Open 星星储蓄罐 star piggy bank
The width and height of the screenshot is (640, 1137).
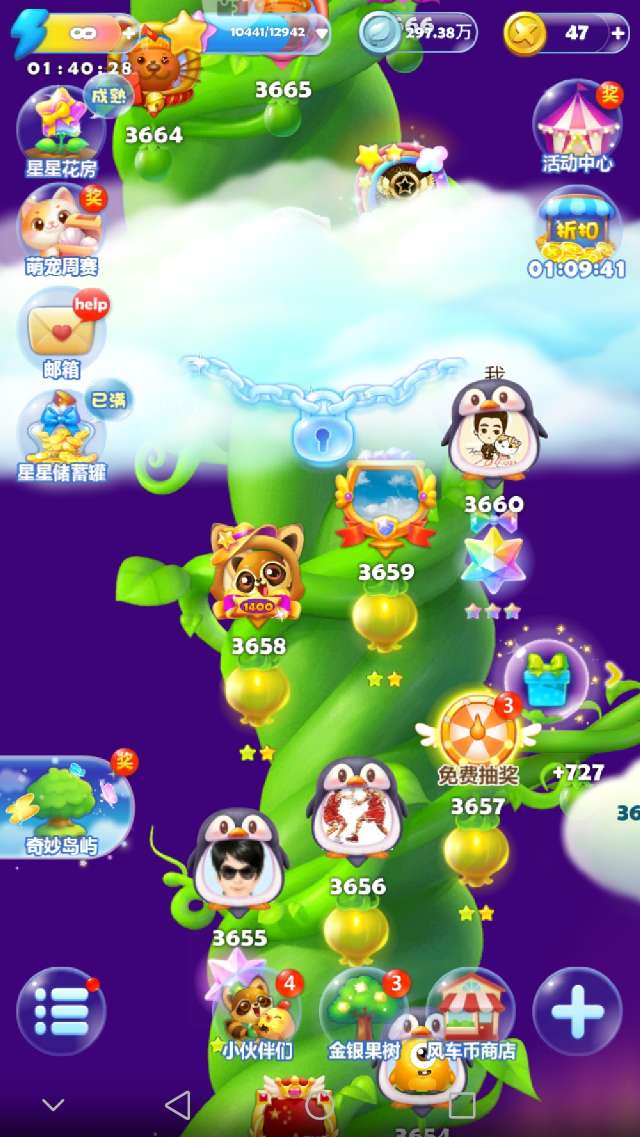61,436
